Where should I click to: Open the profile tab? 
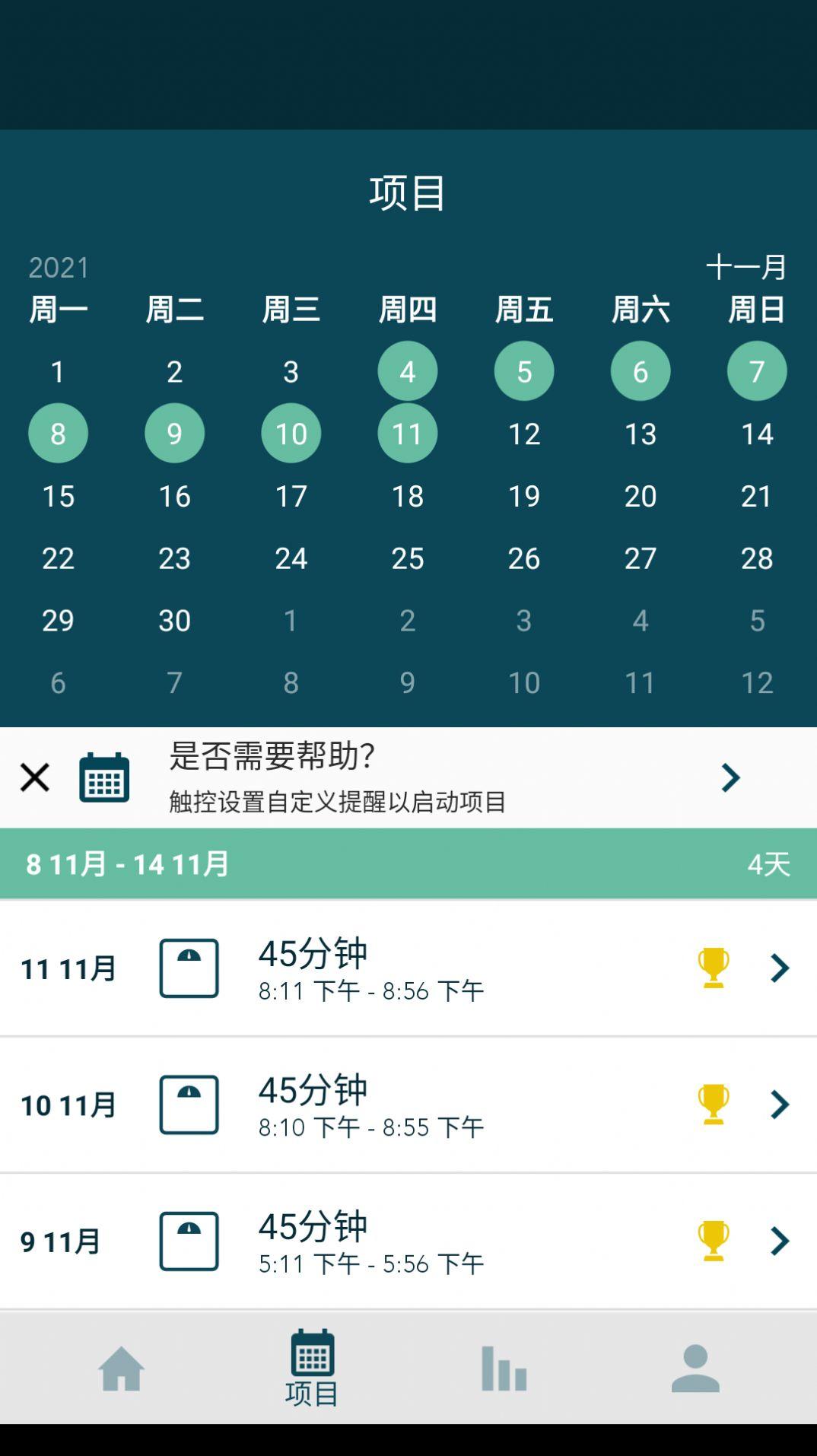click(695, 1369)
